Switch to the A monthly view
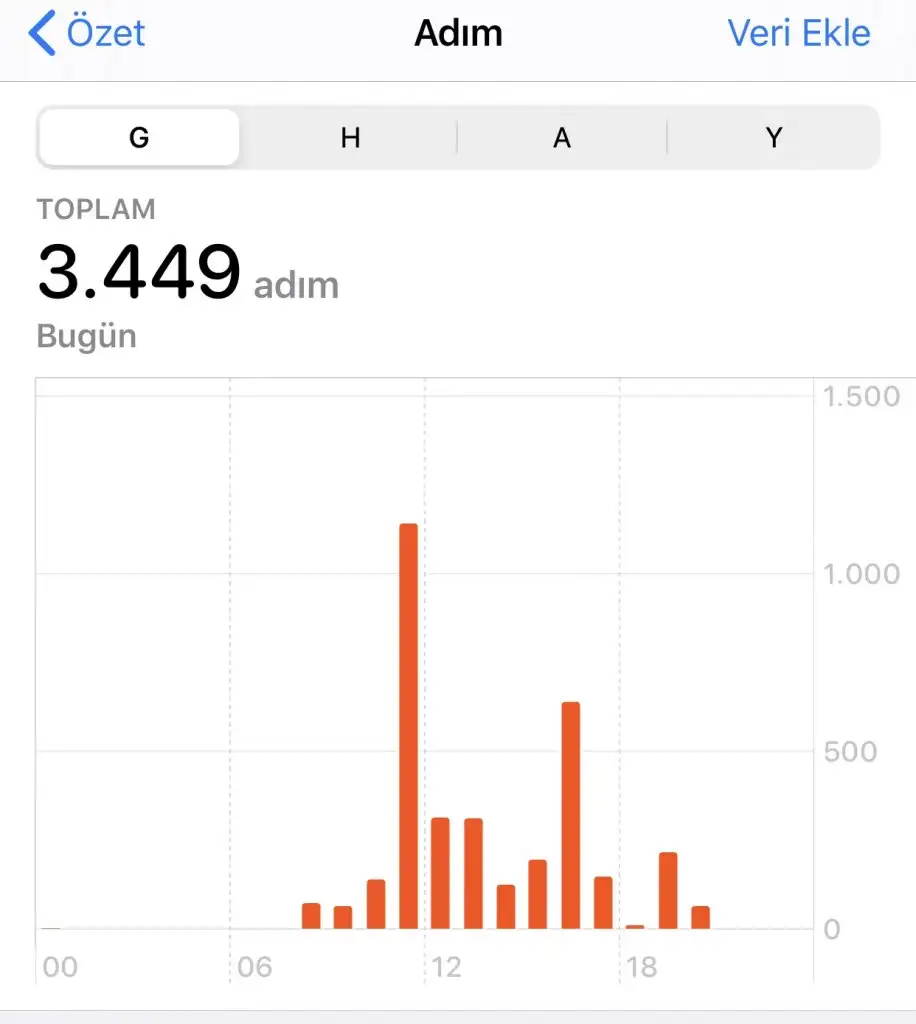 tap(562, 137)
